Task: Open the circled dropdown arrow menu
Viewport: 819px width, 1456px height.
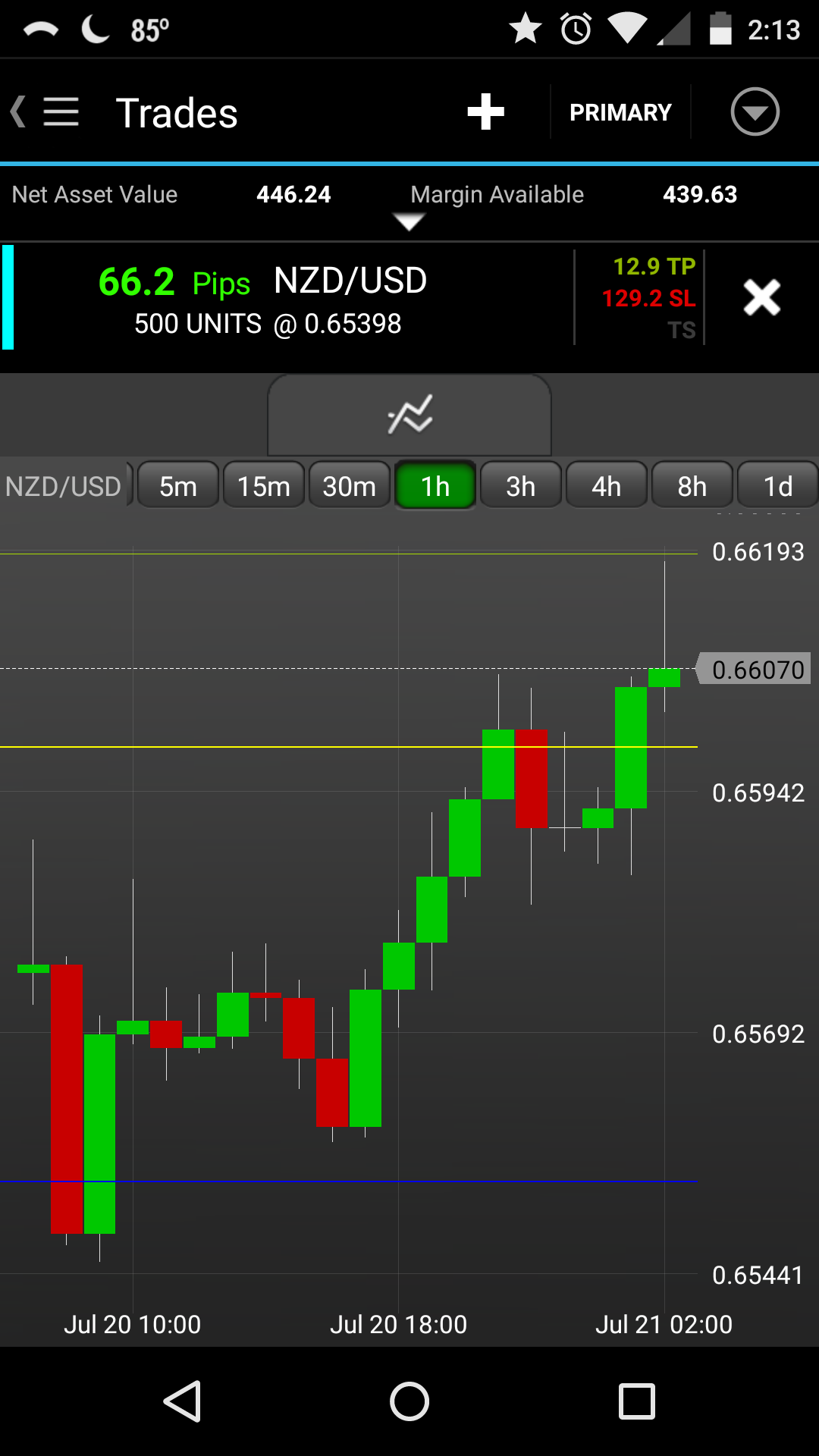Action: click(x=755, y=112)
